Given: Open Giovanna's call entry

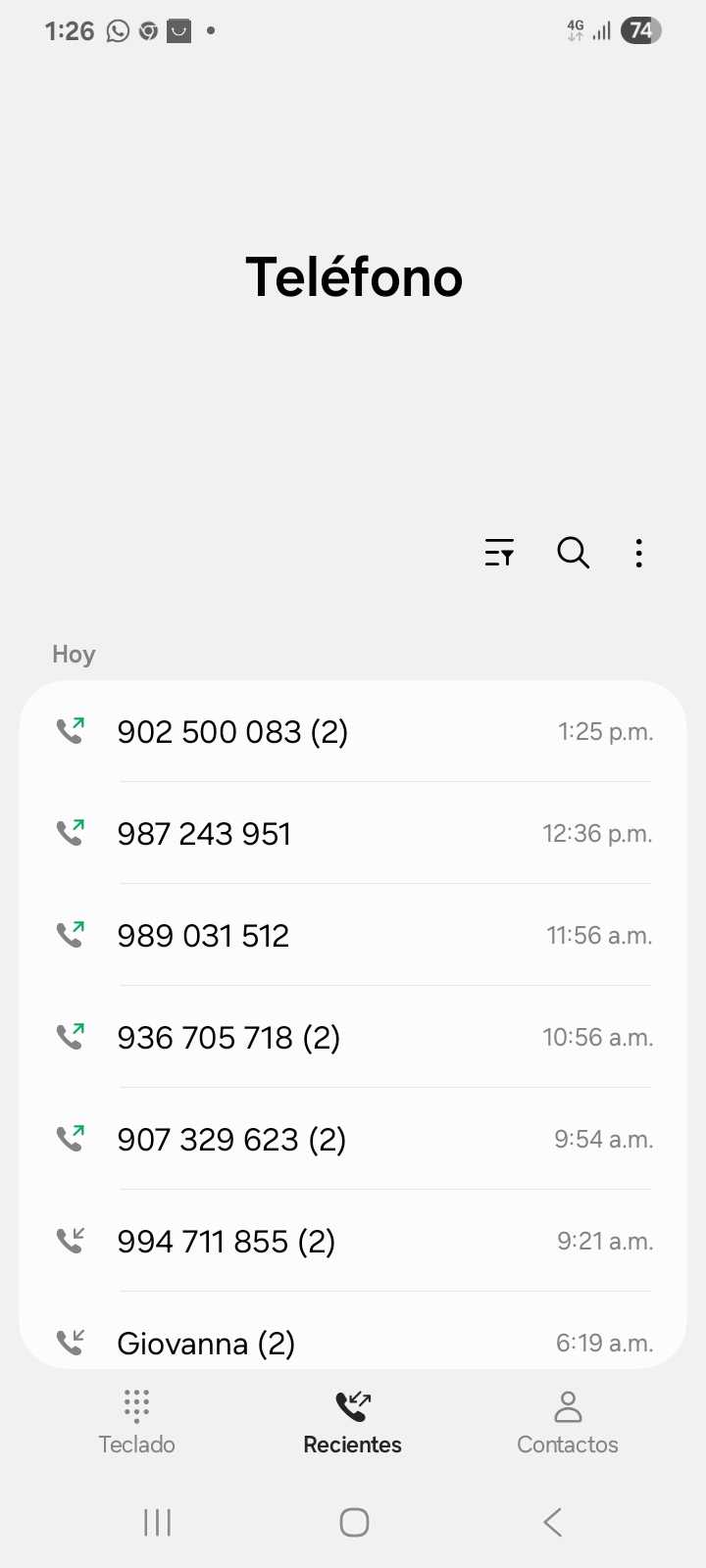Looking at the screenshot, I should (353, 1342).
